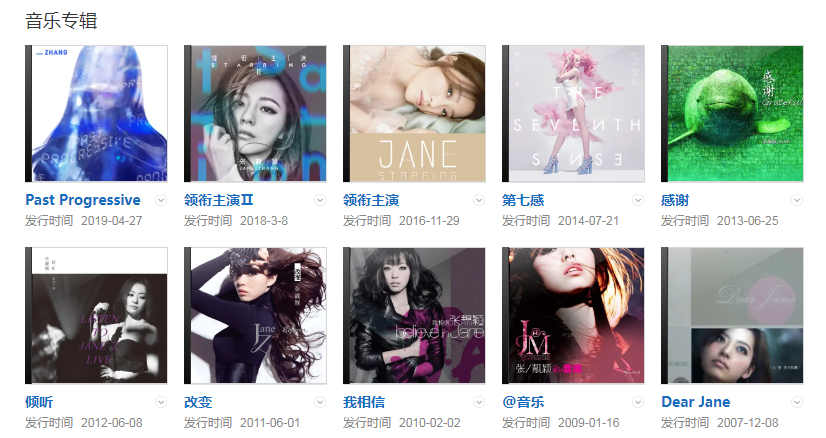Open the 第七感 album cover
Image resolution: width=826 pixels, height=438 pixels.
[x=574, y=113]
